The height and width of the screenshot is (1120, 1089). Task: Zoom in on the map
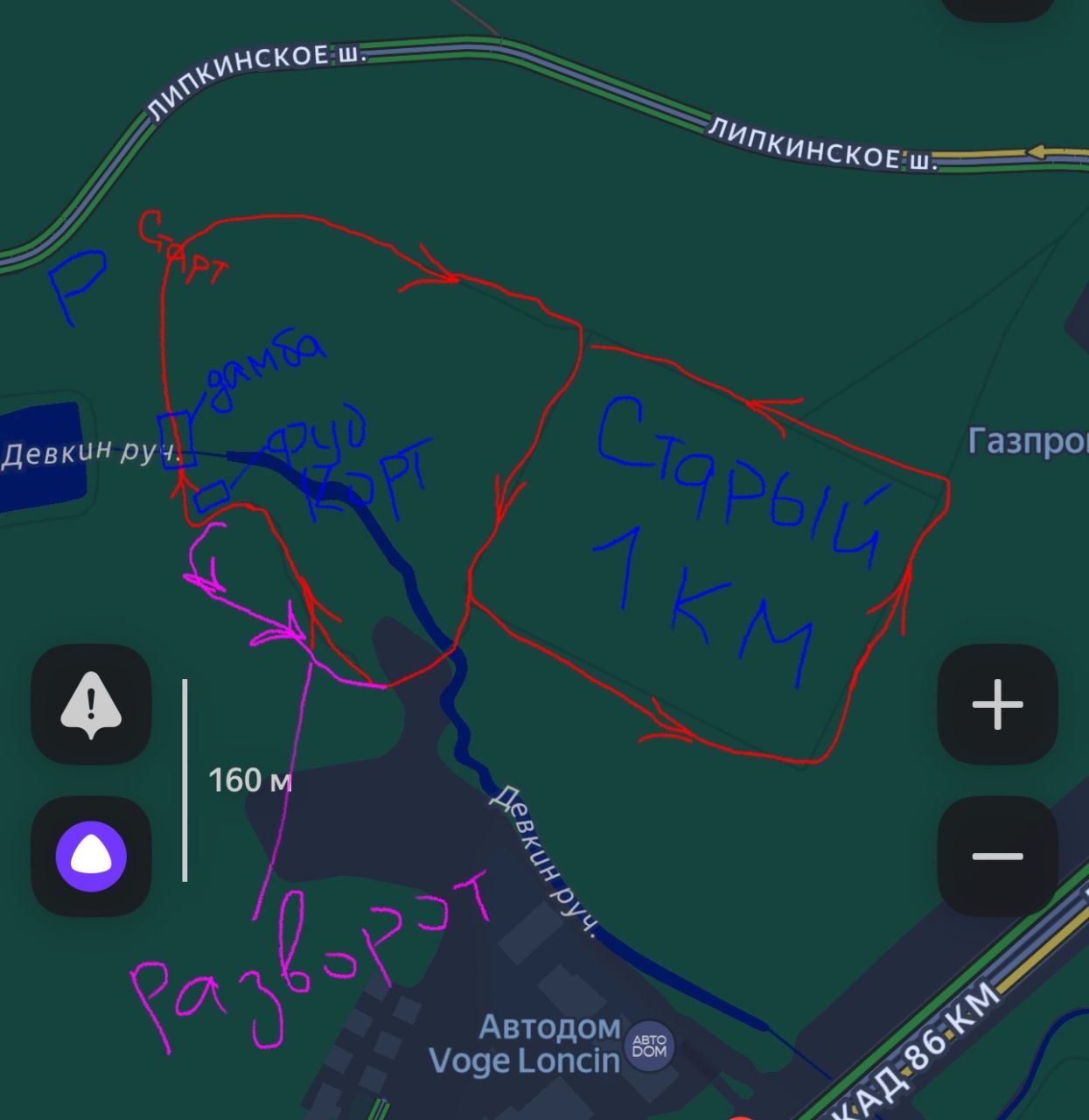point(997,704)
